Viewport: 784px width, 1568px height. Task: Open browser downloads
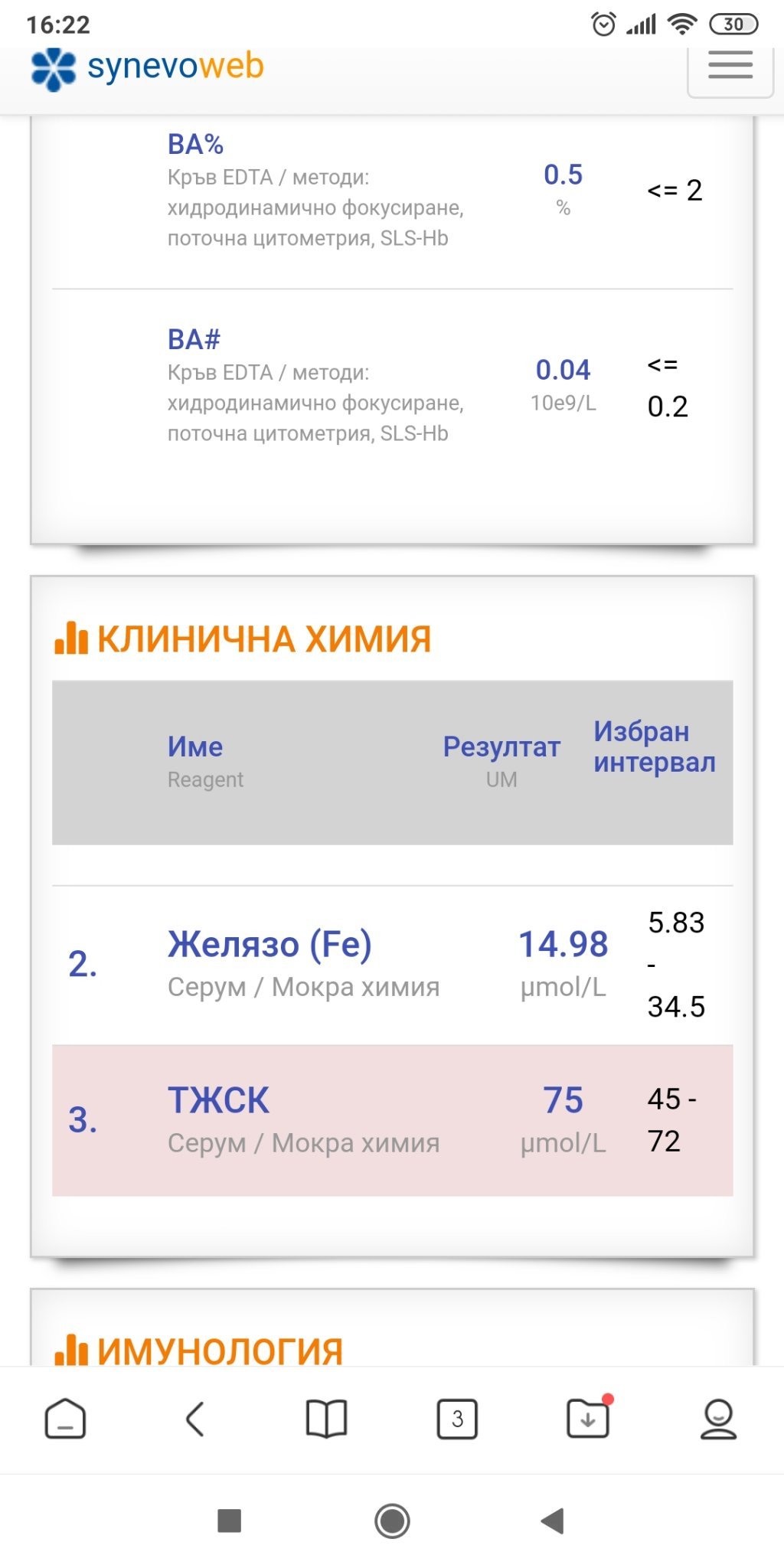[588, 1419]
